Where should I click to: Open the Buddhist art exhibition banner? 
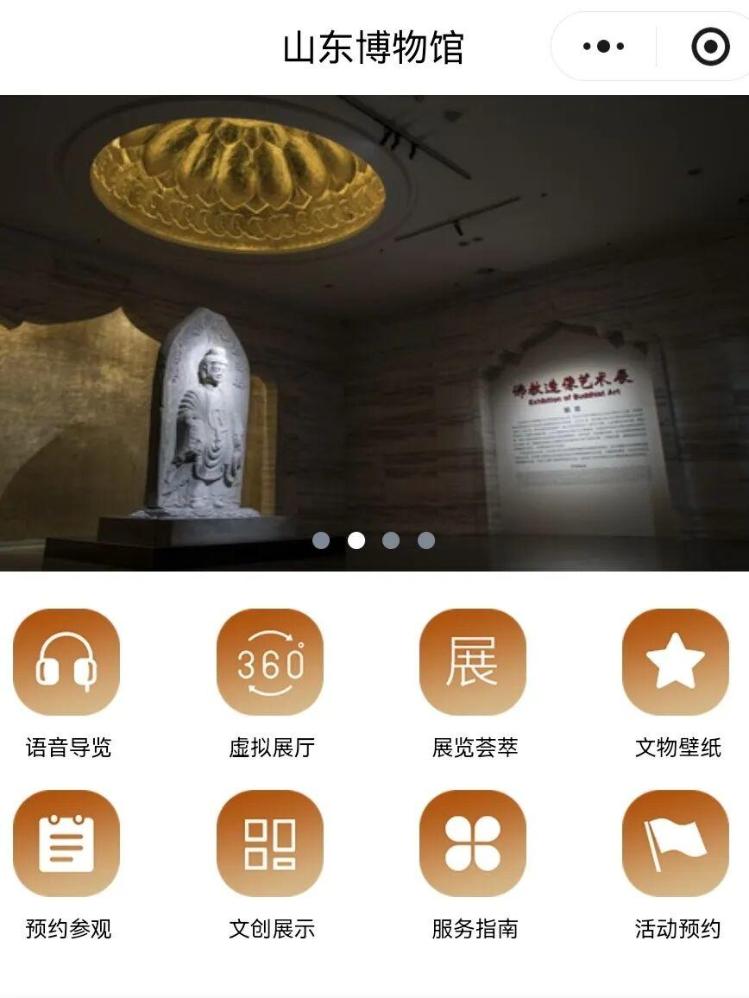pyautogui.click(x=374, y=330)
